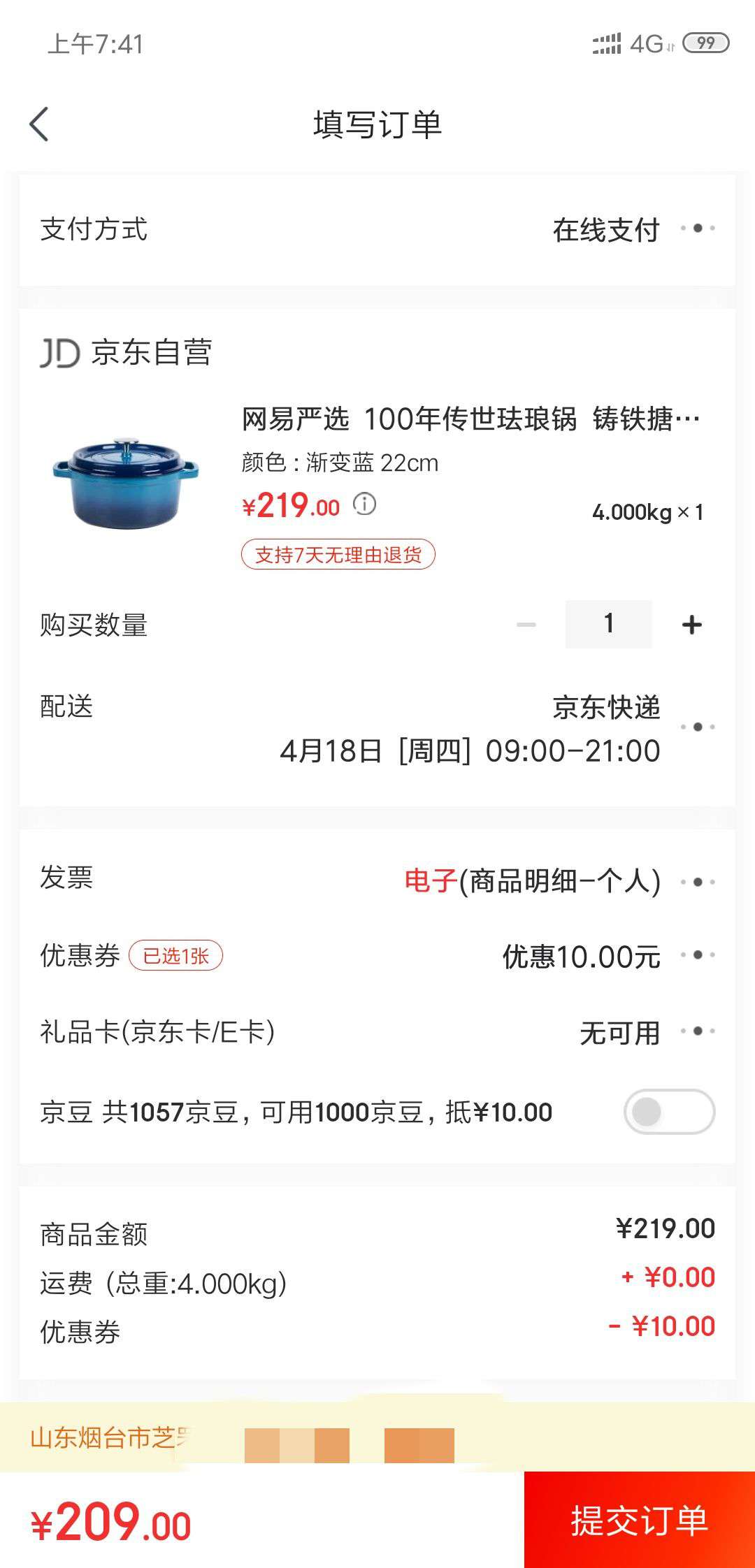The width and height of the screenshot is (755, 1568).
Task: Tap the quantity input showing 1
Action: coord(607,624)
